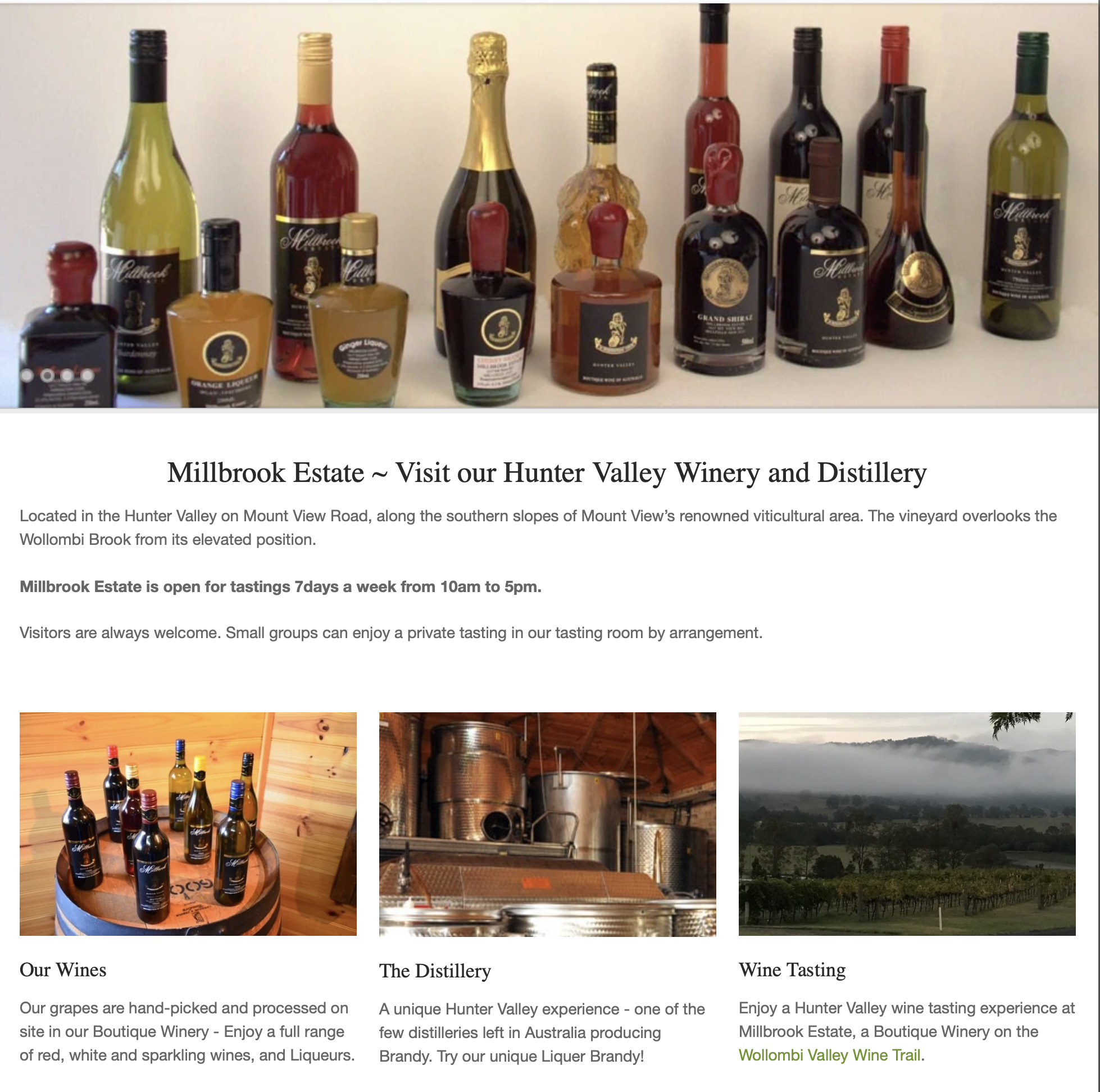Open the Wollombi Valley Wine Trail link
This screenshot has width=1100, height=1092.
coord(829,1055)
